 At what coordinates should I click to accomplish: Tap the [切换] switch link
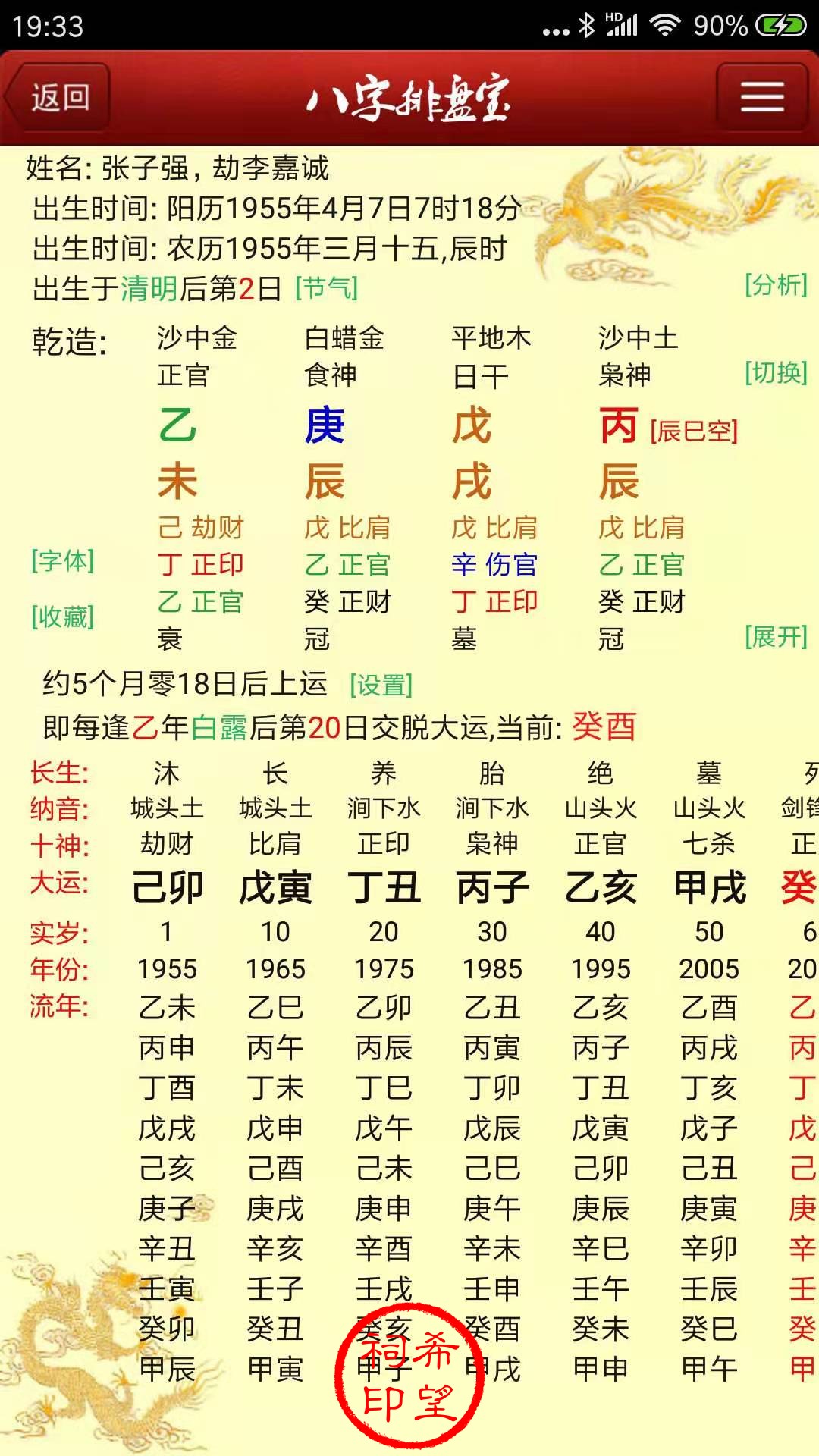click(775, 373)
